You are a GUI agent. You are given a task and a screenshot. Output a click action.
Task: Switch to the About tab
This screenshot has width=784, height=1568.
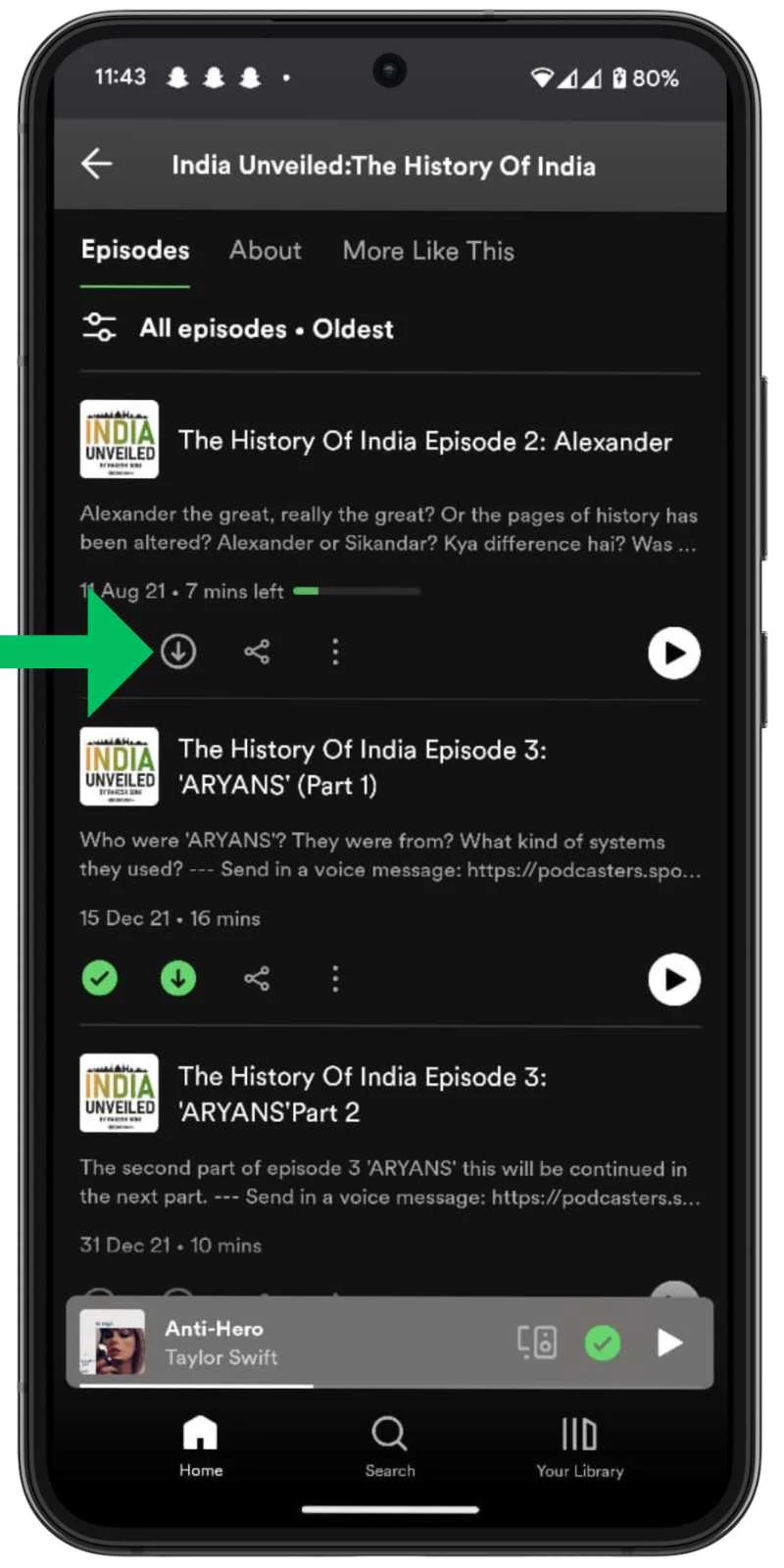pos(265,251)
